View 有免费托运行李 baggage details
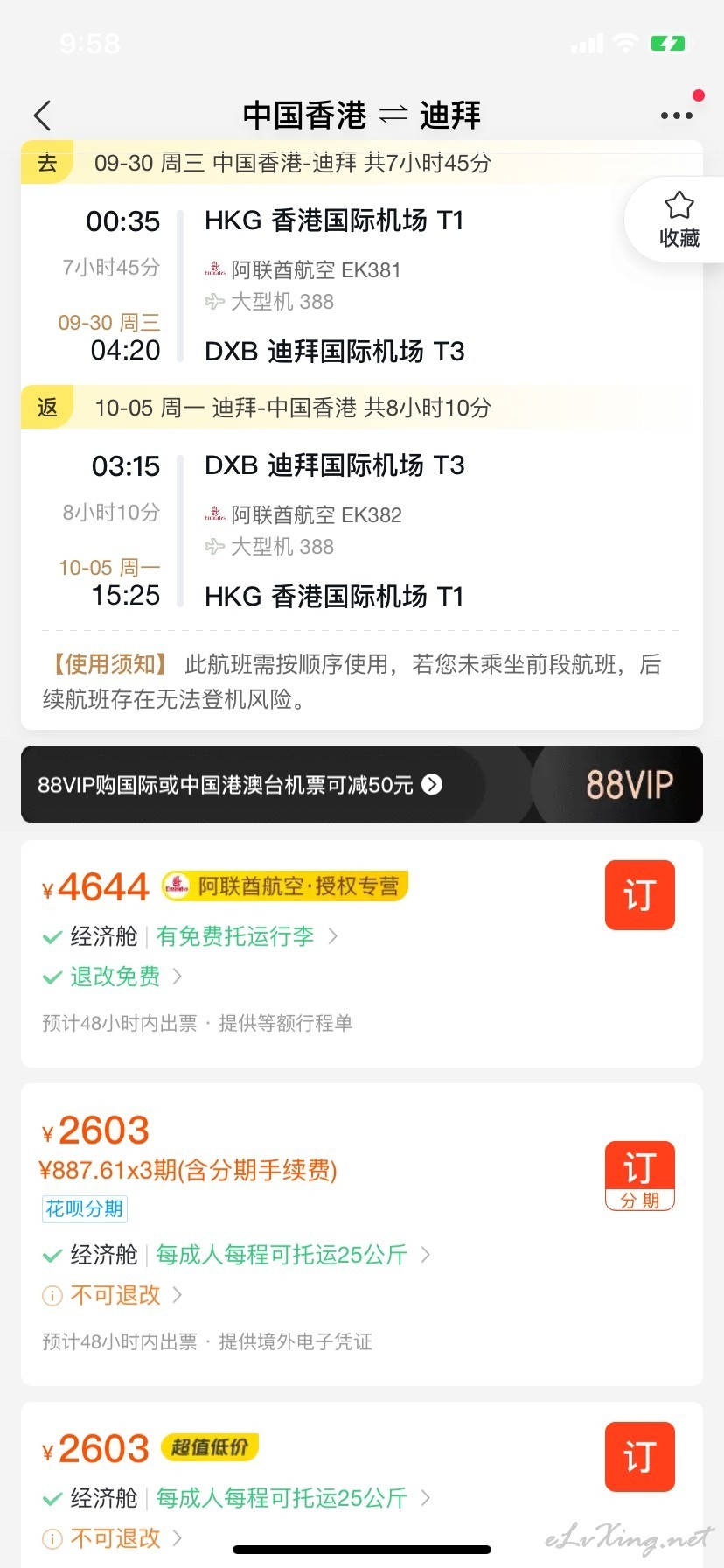 click(x=247, y=936)
